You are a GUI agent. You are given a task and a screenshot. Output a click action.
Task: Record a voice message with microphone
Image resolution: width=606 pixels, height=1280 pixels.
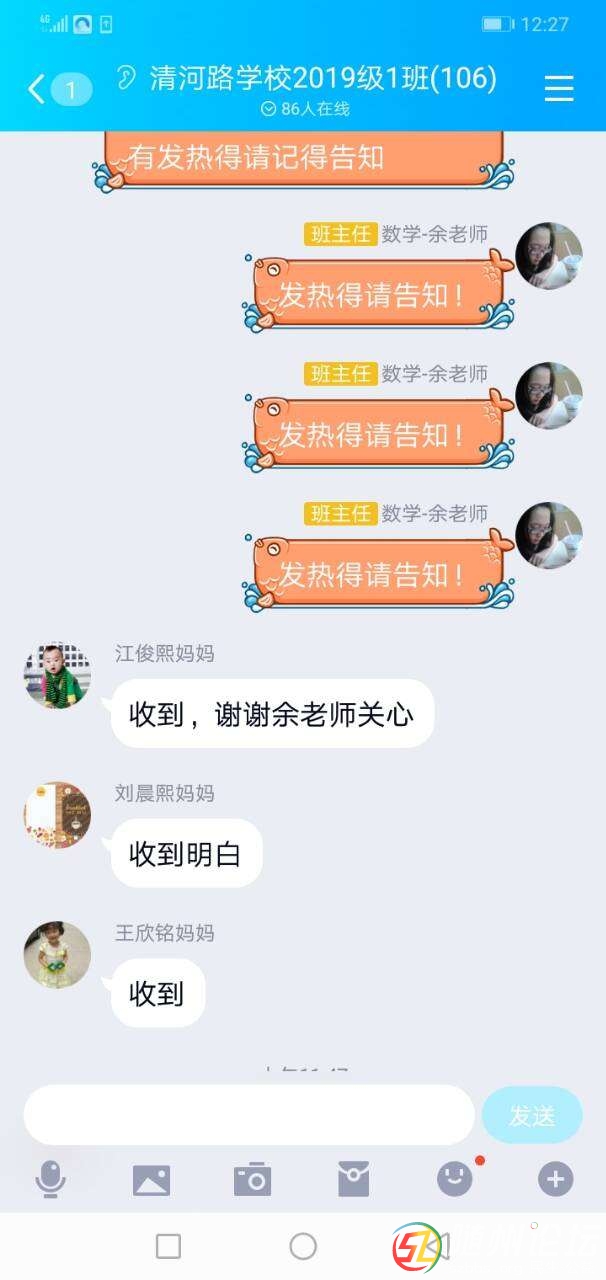pyautogui.click(x=50, y=1179)
